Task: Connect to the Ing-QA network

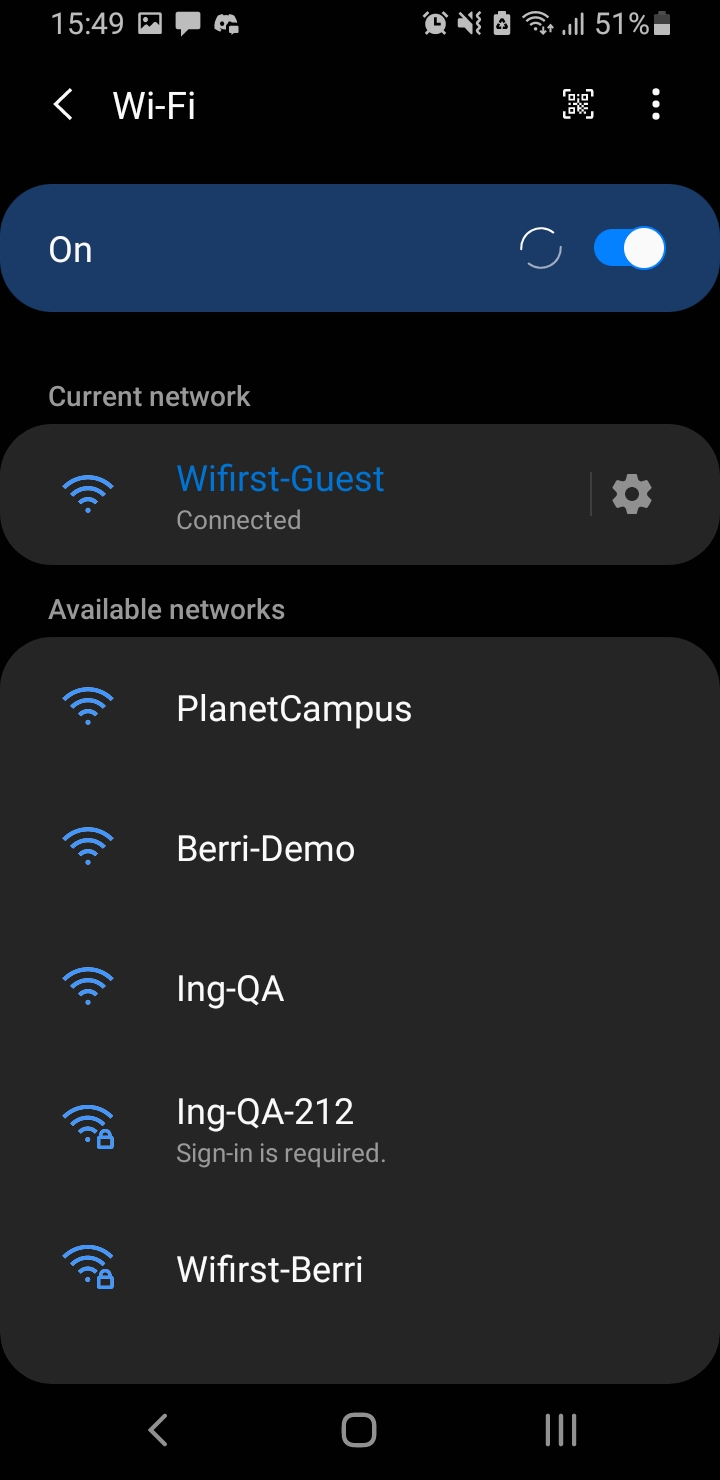Action: pyautogui.click(x=360, y=988)
